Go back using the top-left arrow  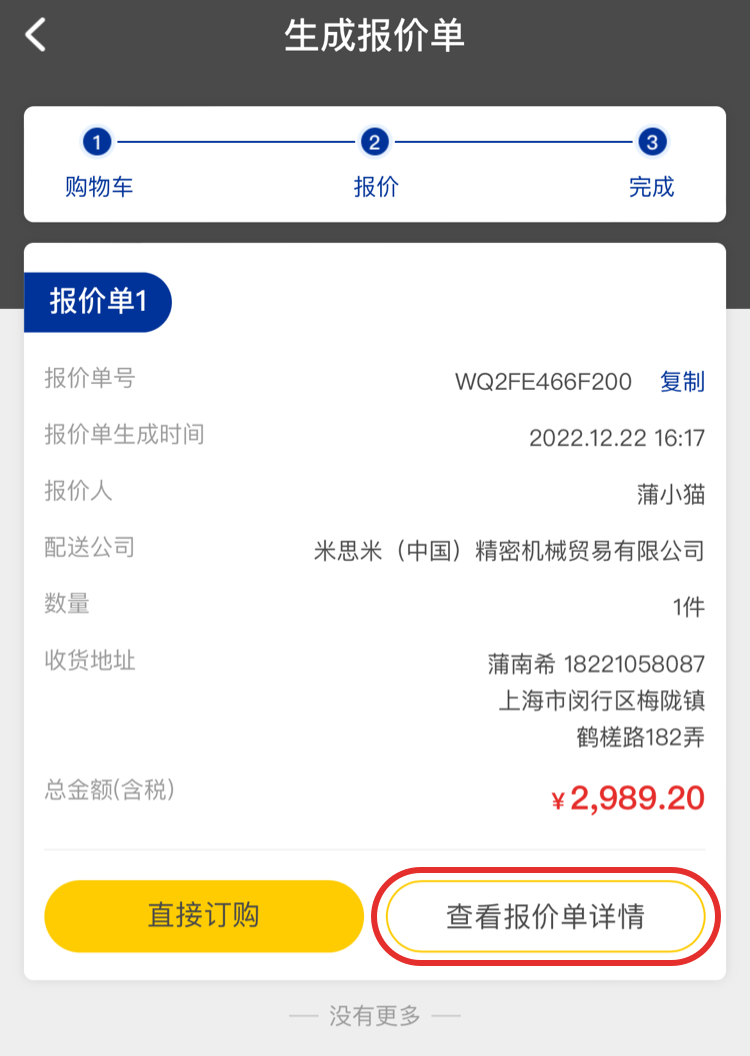[36, 36]
